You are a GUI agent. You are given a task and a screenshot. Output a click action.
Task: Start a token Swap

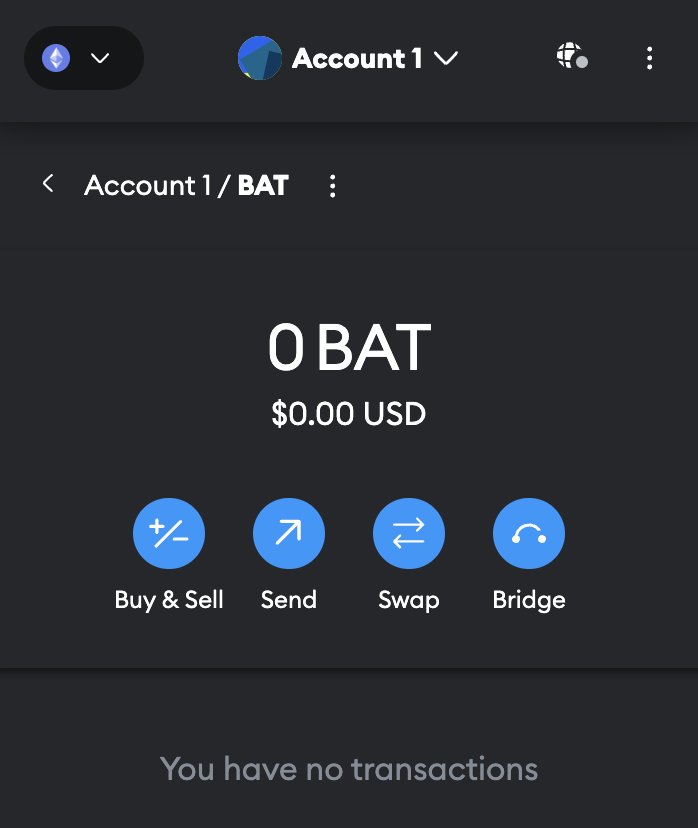pyautogui.click(x=409, y=534)
